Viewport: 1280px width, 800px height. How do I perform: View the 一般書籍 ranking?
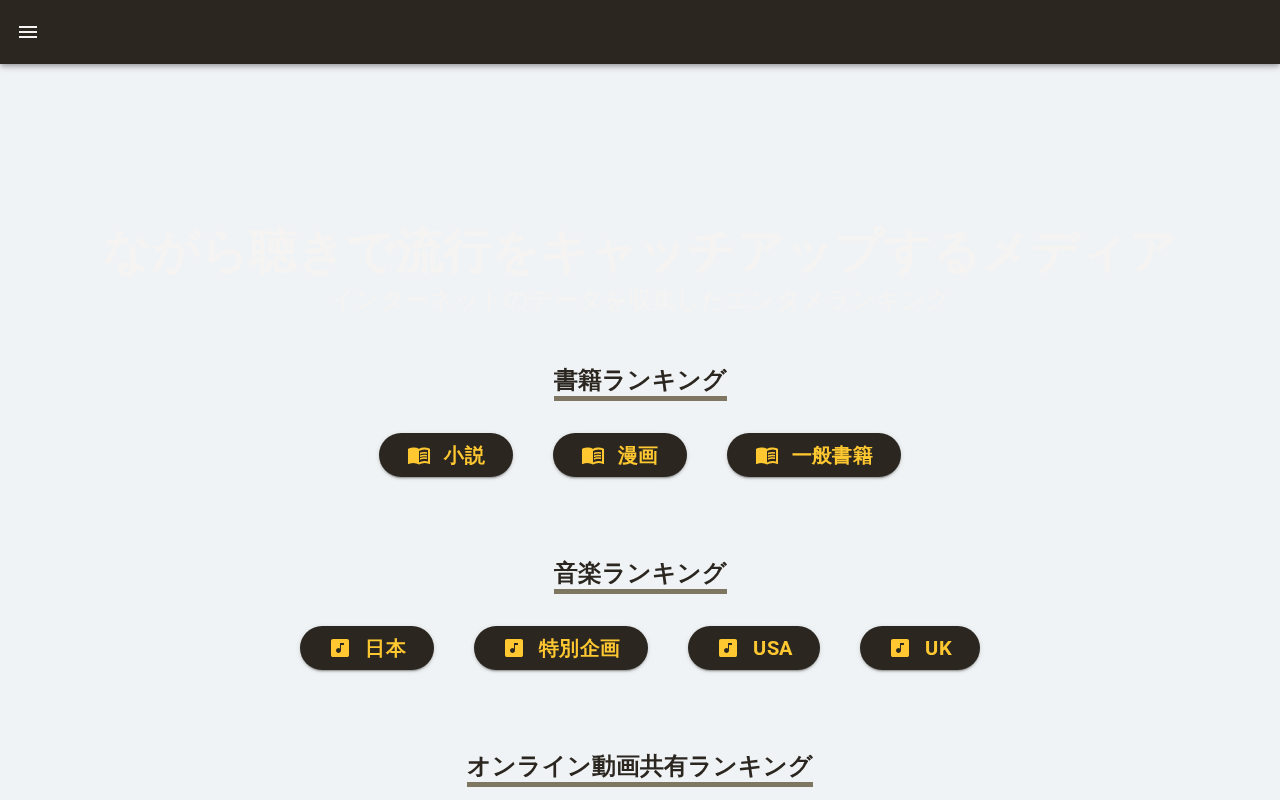tap(814, 455)
